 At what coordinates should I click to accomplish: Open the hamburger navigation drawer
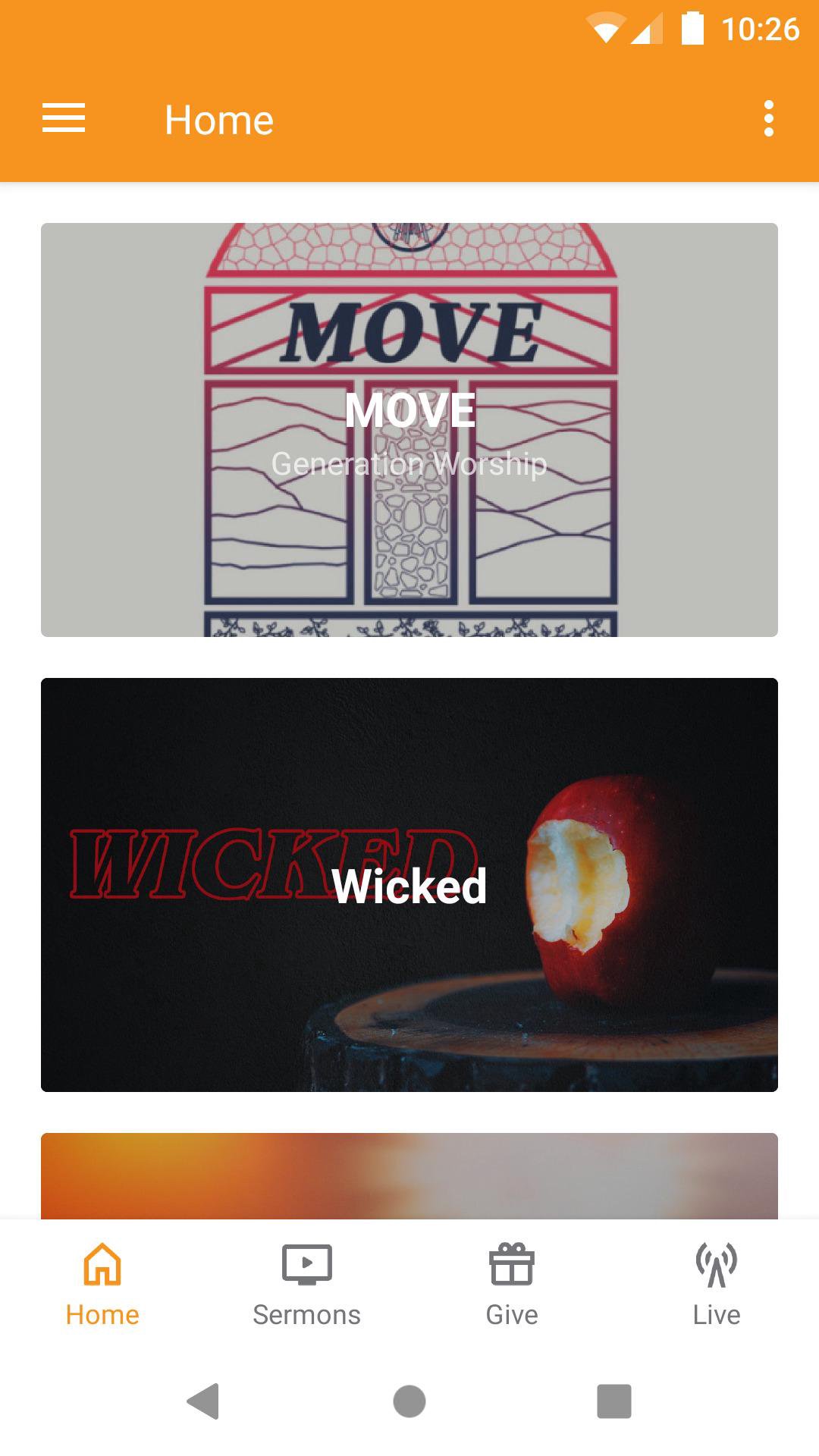pyautogui.click(x=64, y=119)
